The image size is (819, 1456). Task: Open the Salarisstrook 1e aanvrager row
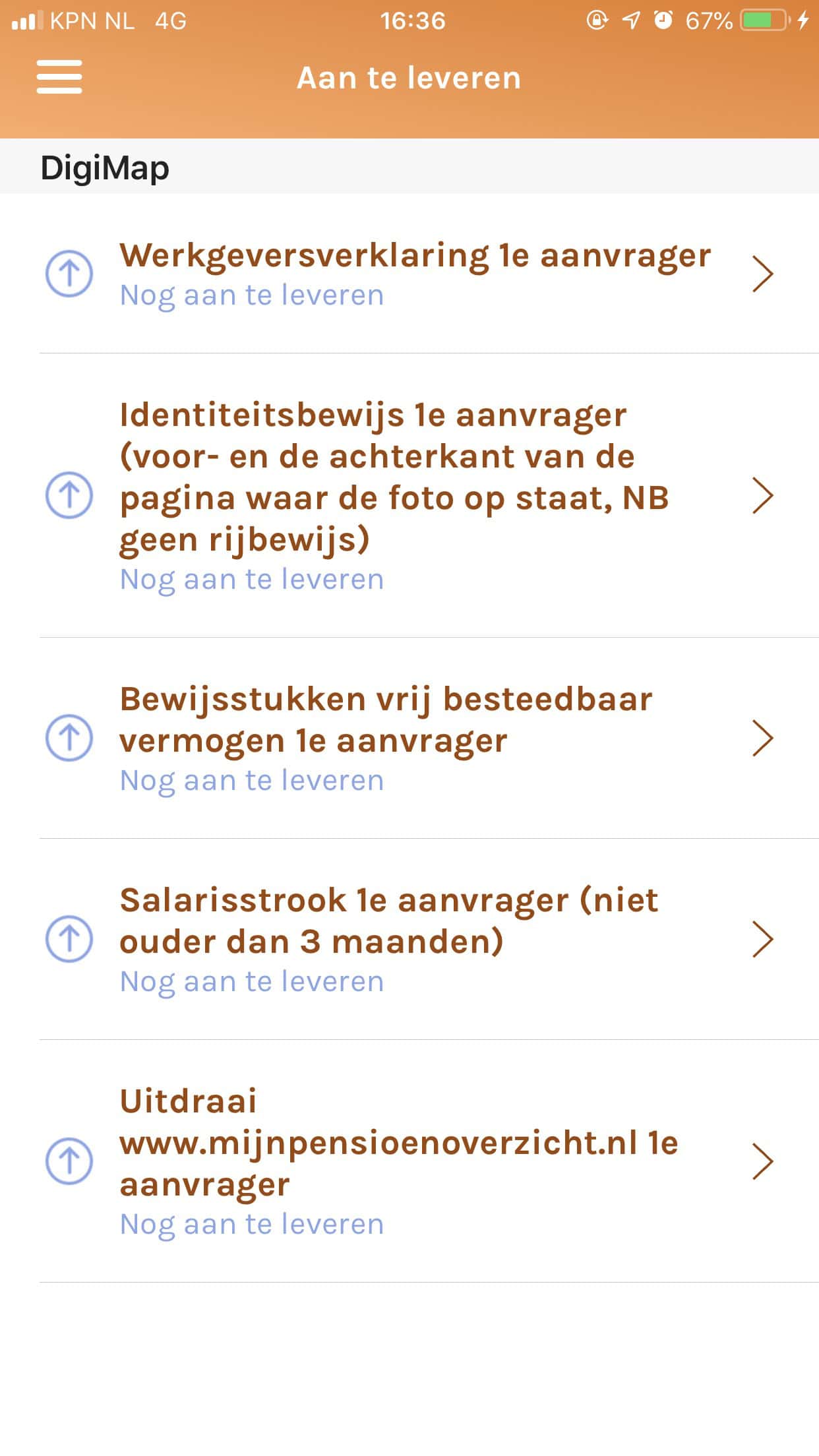pos(409,939)
